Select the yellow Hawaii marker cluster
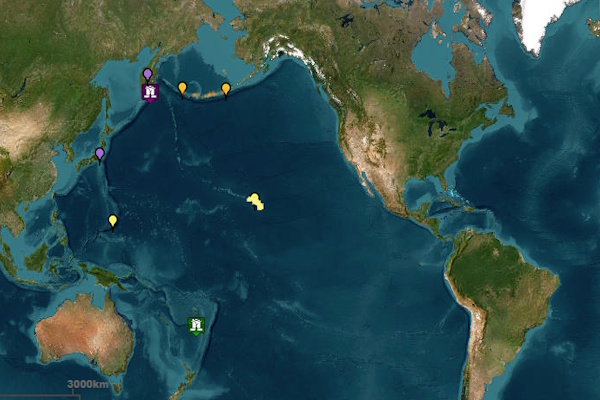 (x=255, y=202)
